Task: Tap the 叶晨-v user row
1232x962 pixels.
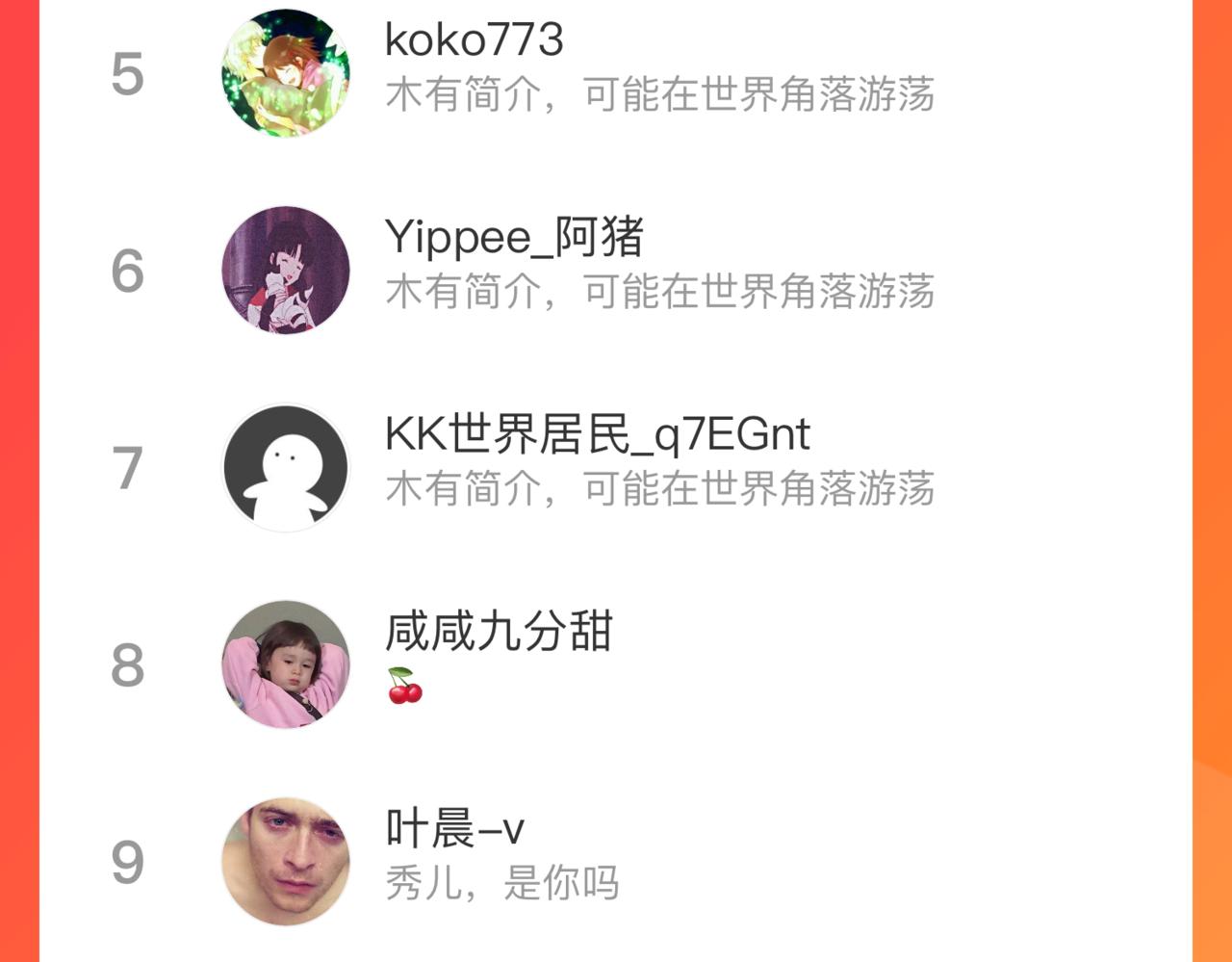Action: pyautogui.click(x=454, y=829)
